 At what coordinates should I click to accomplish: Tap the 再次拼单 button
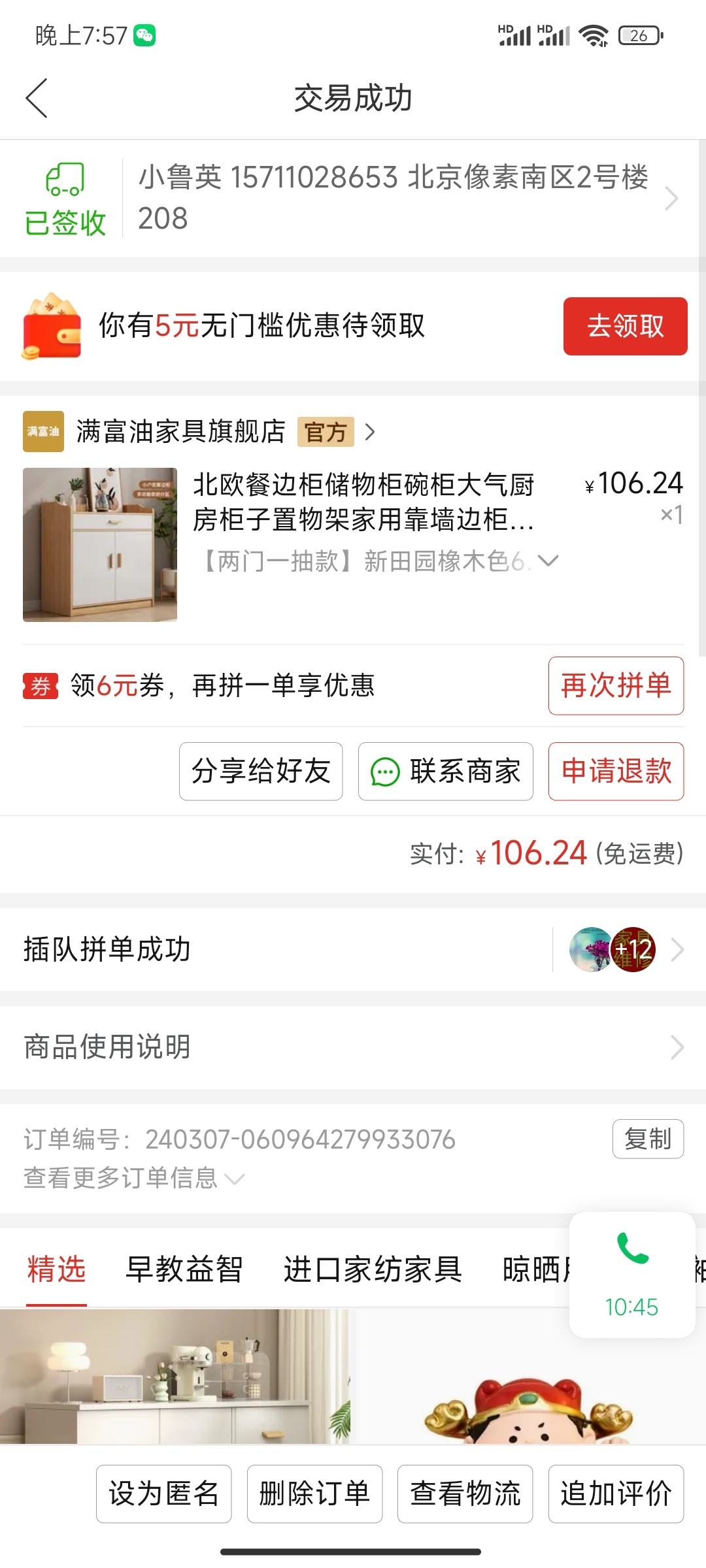616,685
